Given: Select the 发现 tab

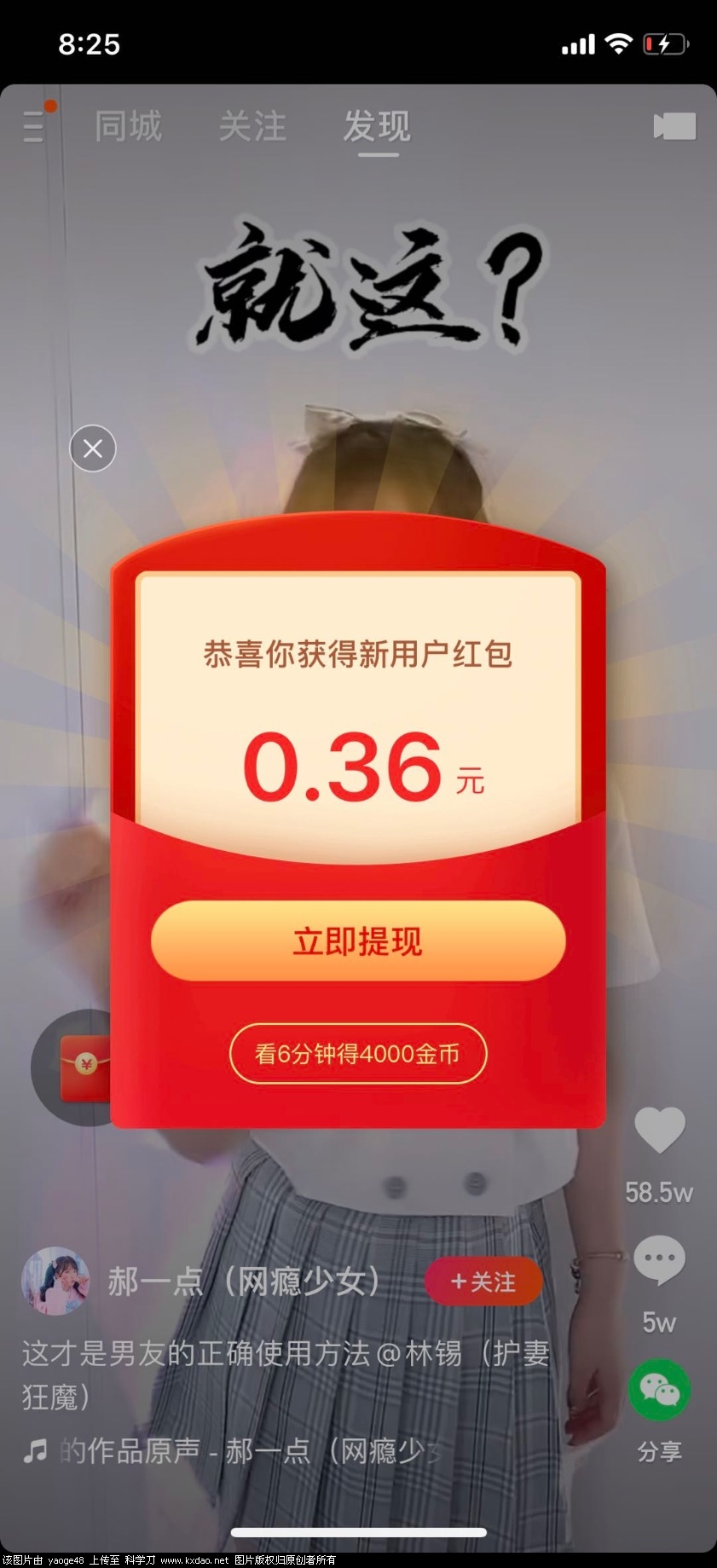Looking at the screenshot, I should click(377, 127).
